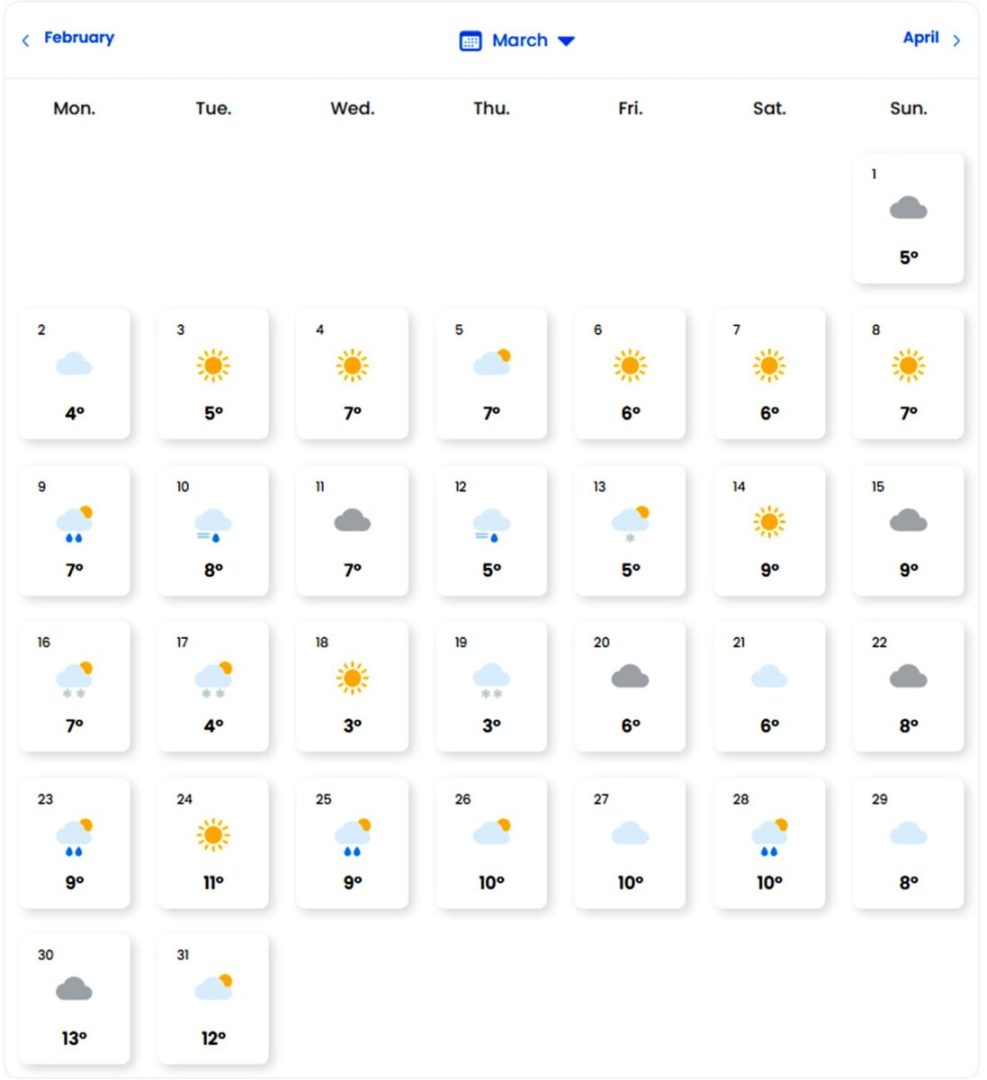
Task: Select the March 28 showers card
Action: pos(768,843)
